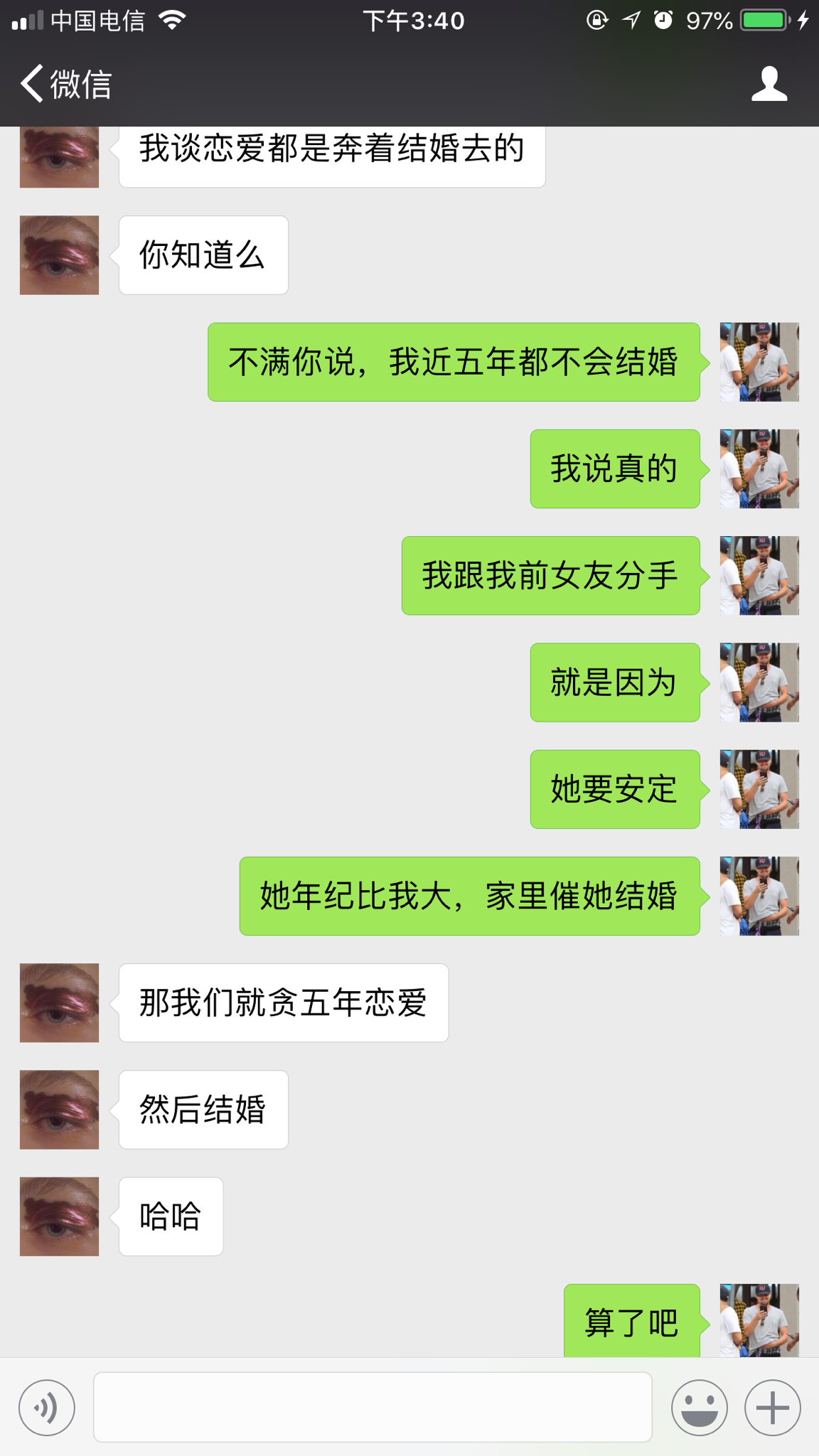Open the plus attachments menu
This screenshot has height=1456, width=819.
(x=773, y=1408)
